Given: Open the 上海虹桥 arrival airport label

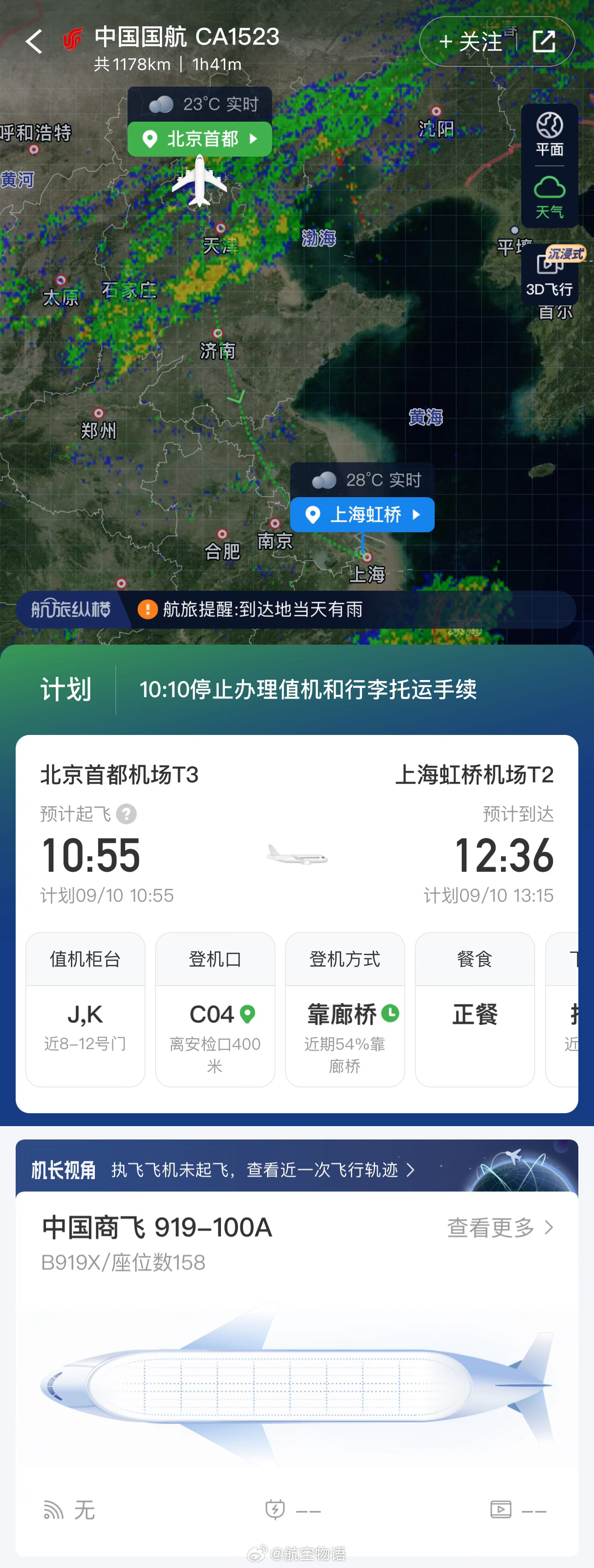Looking at the screenshot, I should click(362, 515).
